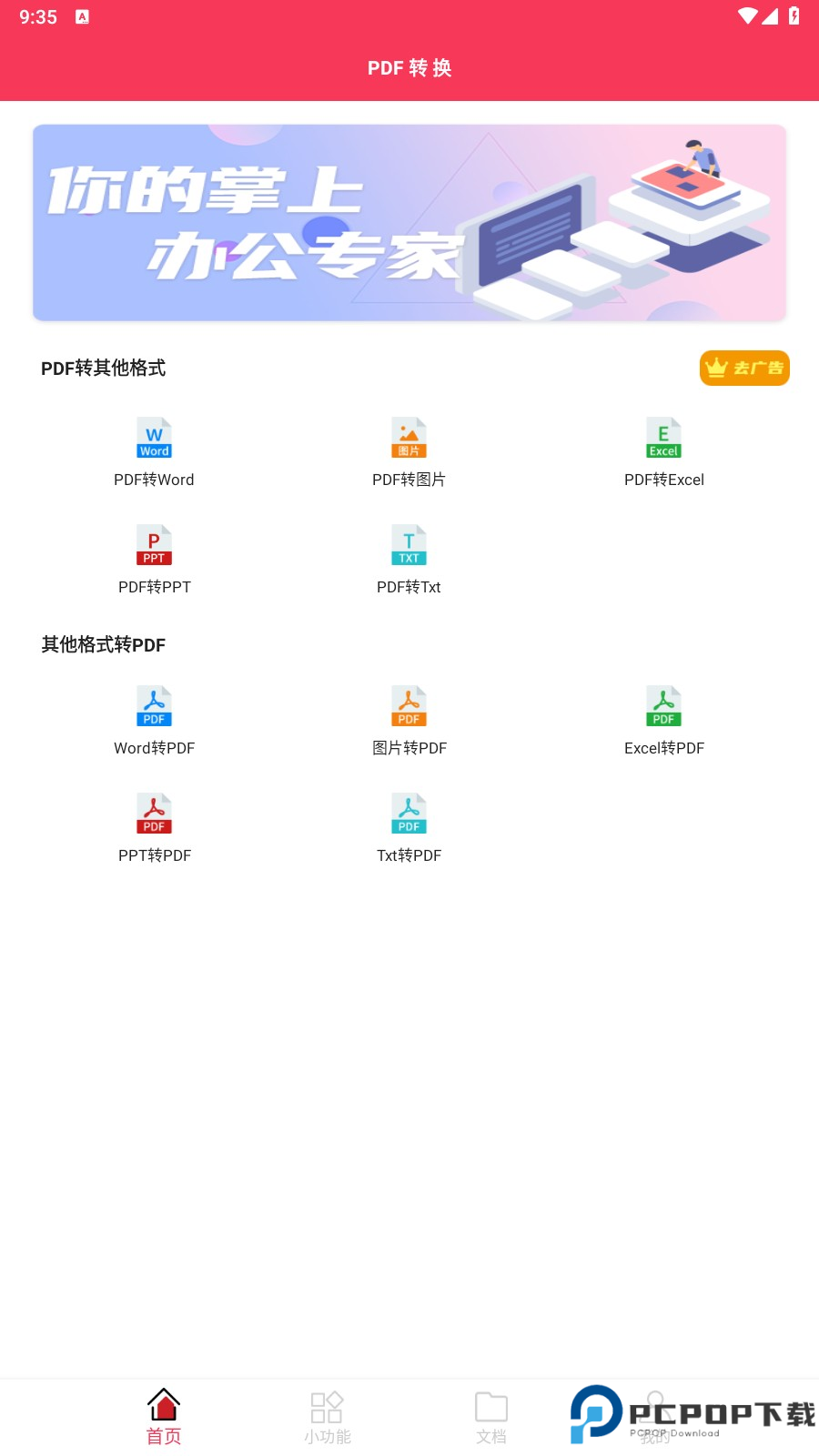The image size is (819, 1456).
Task: Switch to the 首页 tab
Action: [x=164, y=1417]
